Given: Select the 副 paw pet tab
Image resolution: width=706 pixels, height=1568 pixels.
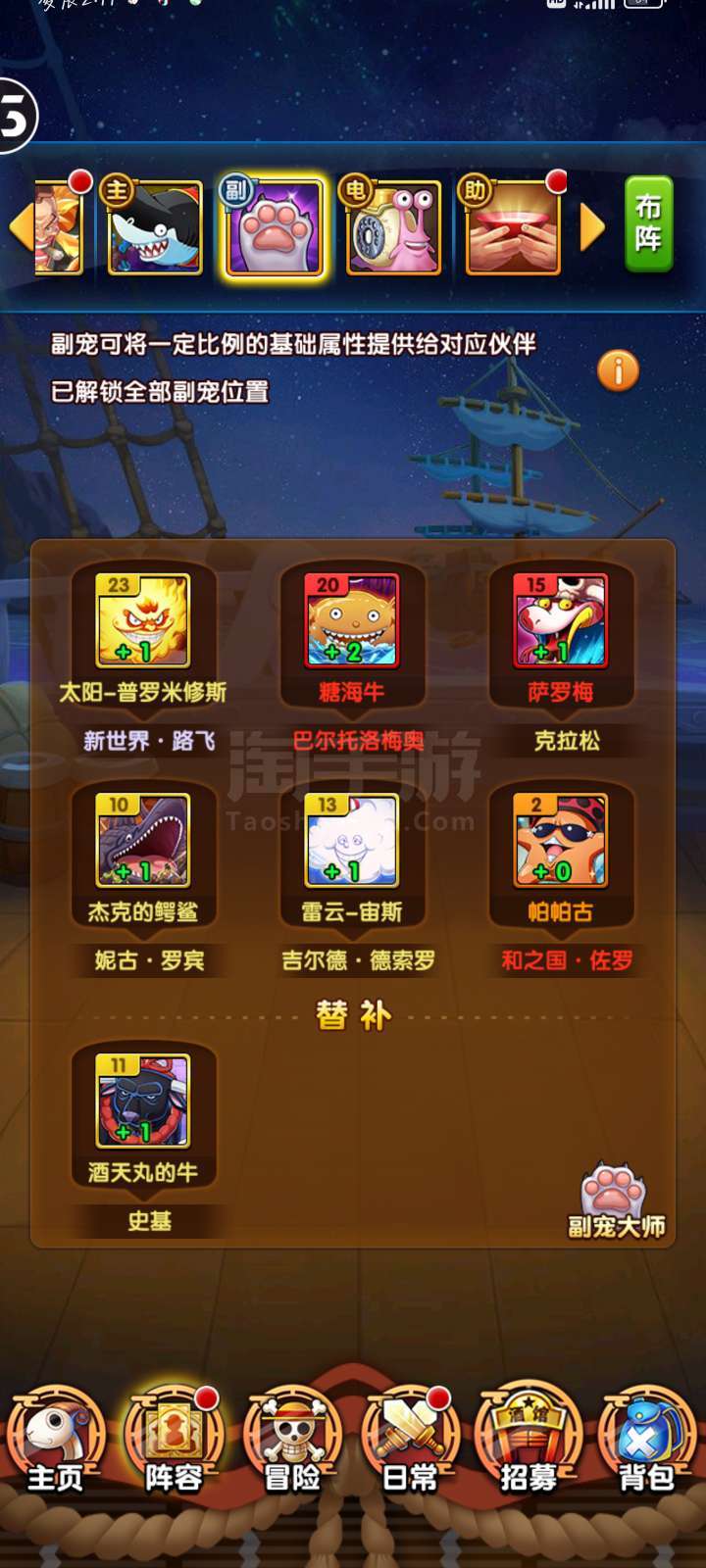Looking at the screenshot, I should (x=275, y=226).
